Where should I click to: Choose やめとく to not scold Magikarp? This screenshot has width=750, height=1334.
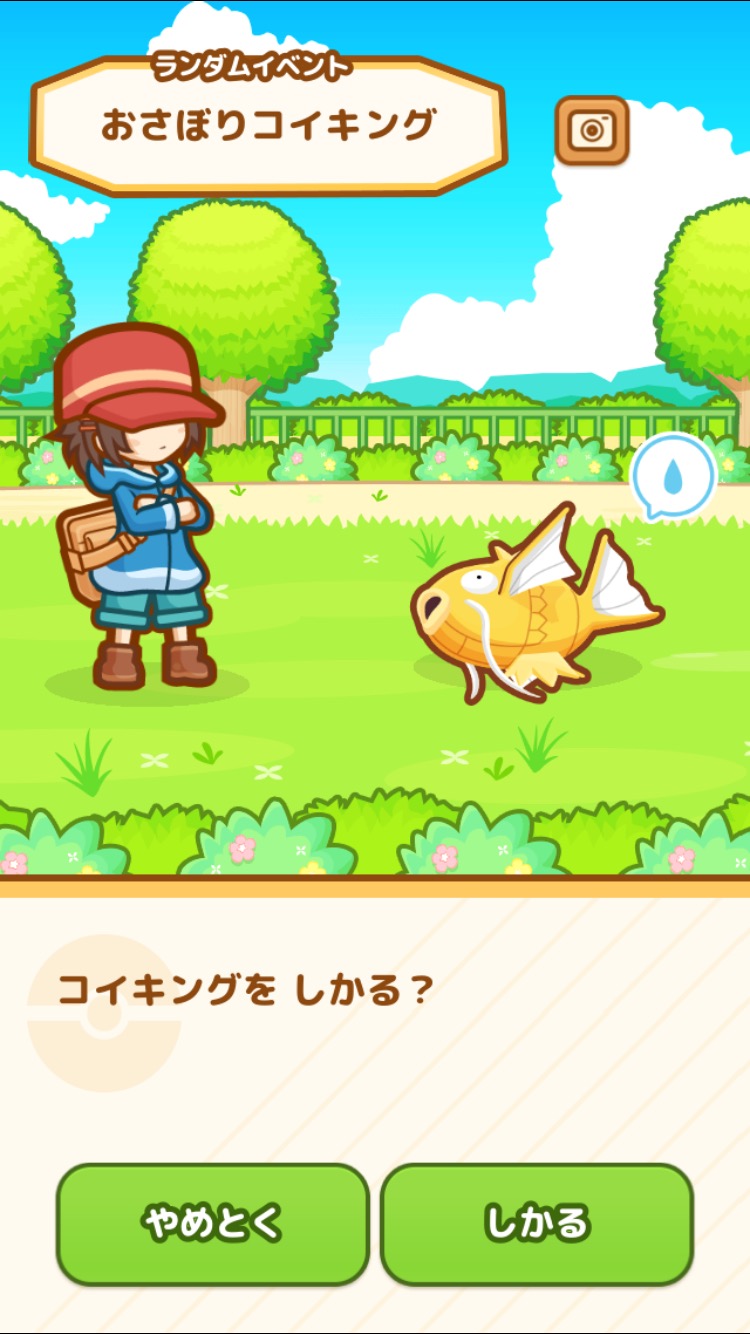click(x=213, y=1223)
